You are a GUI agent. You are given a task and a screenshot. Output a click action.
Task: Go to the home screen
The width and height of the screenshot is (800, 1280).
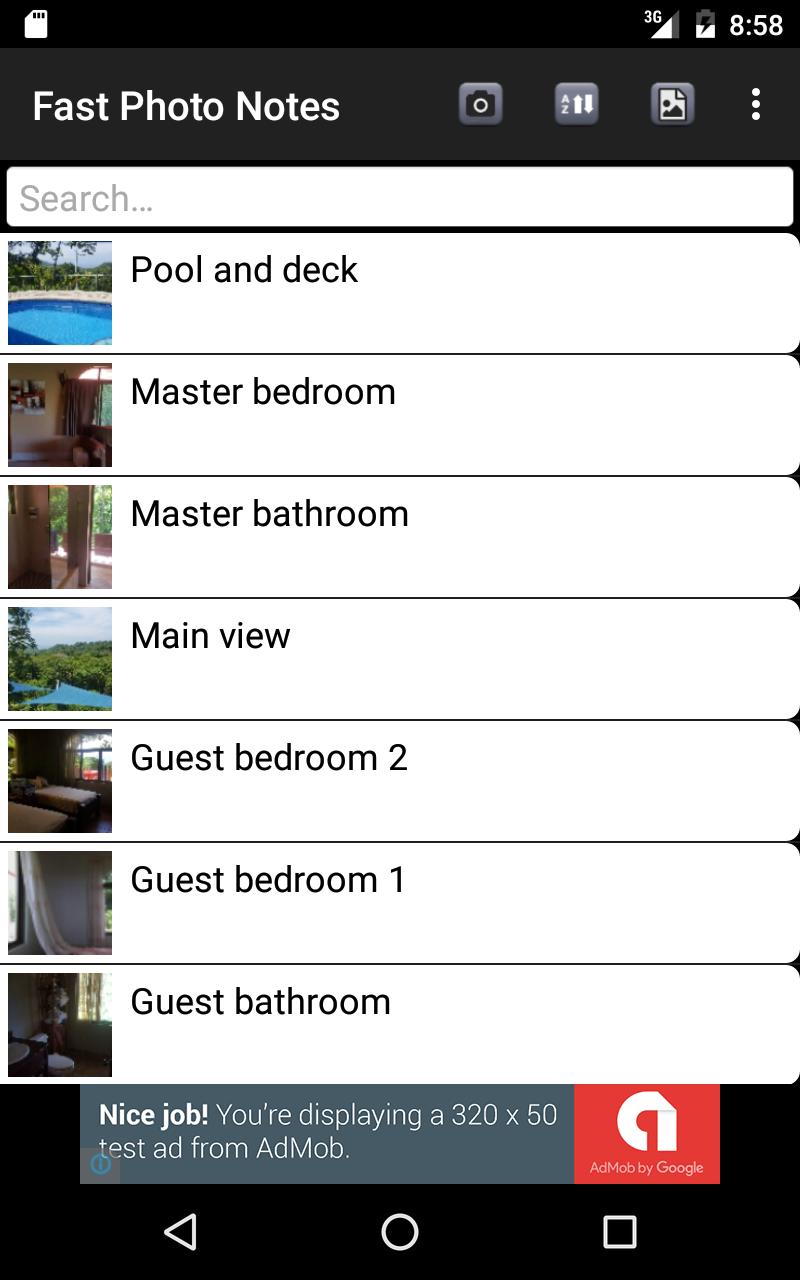400,1232
